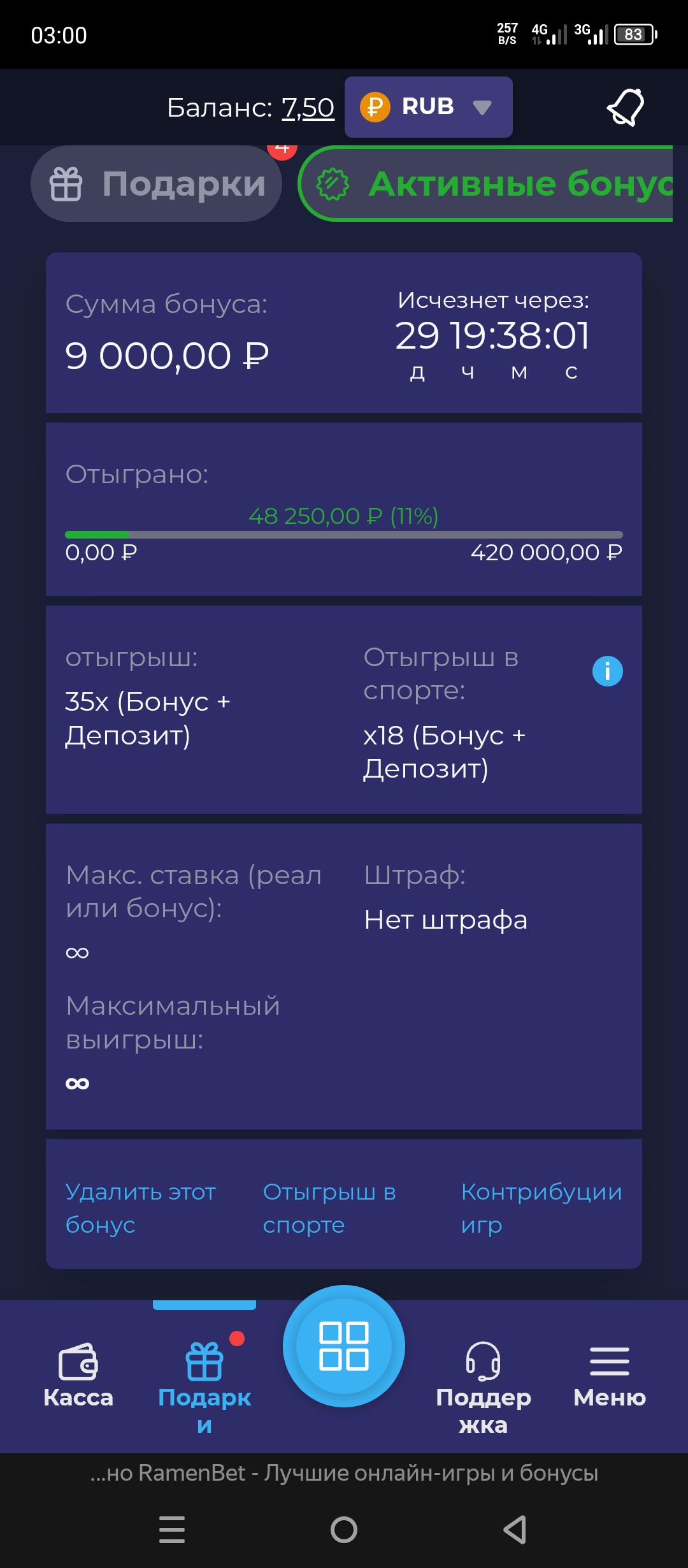Viewport: 688px width, 1568px height.
Task: Tap the Удалить этот бонус link
Action: (141, 1208)
